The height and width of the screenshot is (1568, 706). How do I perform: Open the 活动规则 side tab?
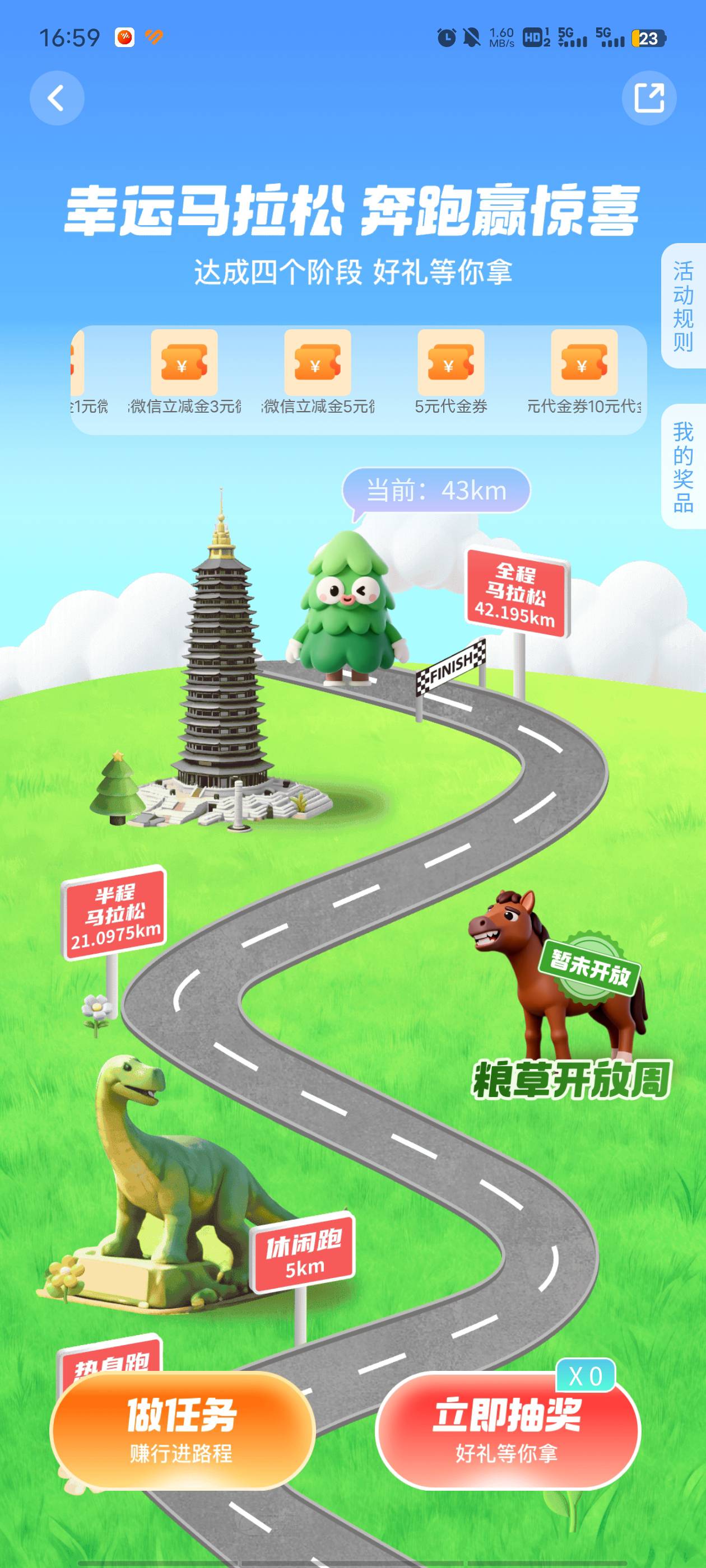point(684,306)
